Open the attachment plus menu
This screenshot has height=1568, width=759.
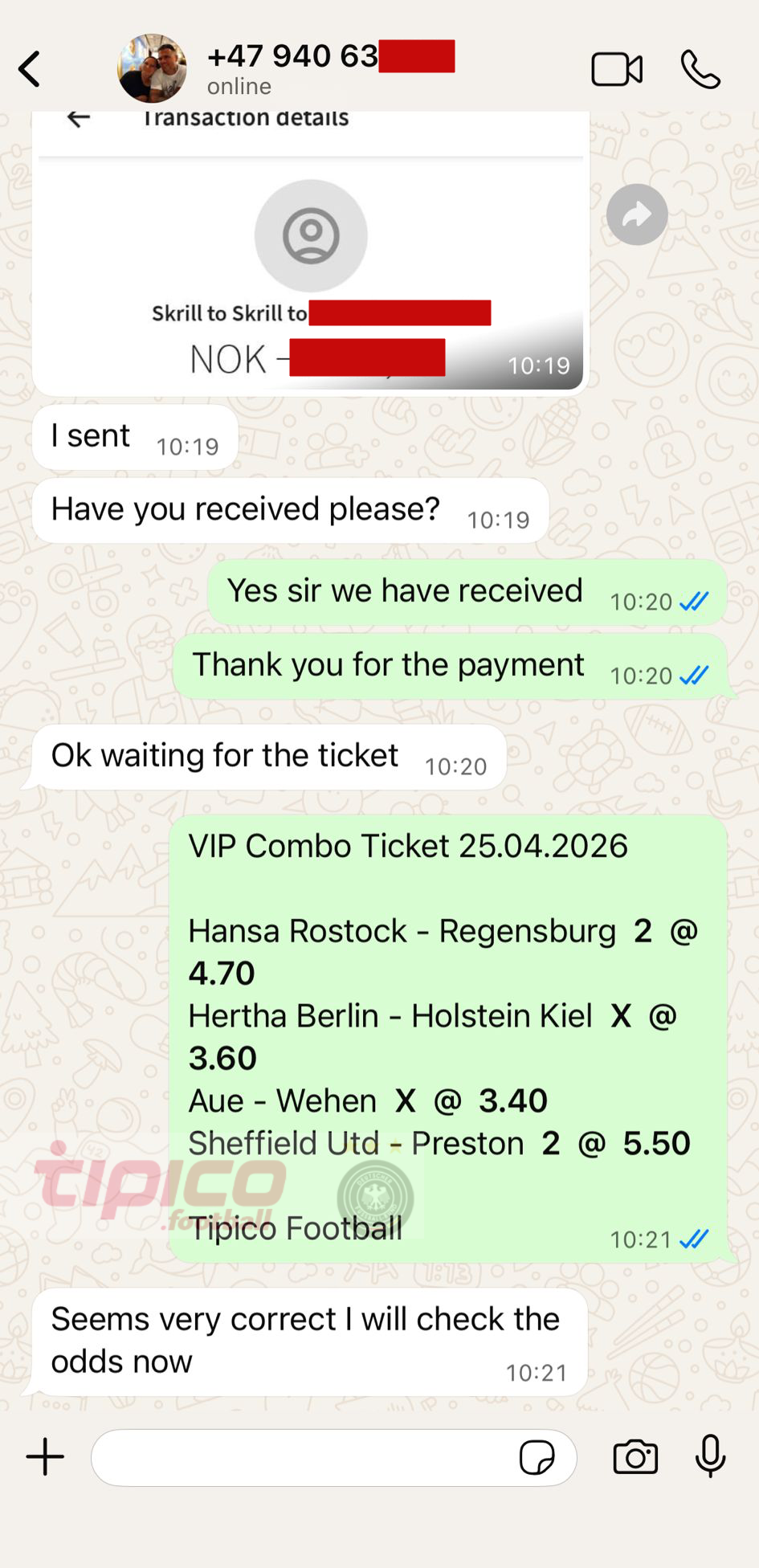(x=45, y=1457)
